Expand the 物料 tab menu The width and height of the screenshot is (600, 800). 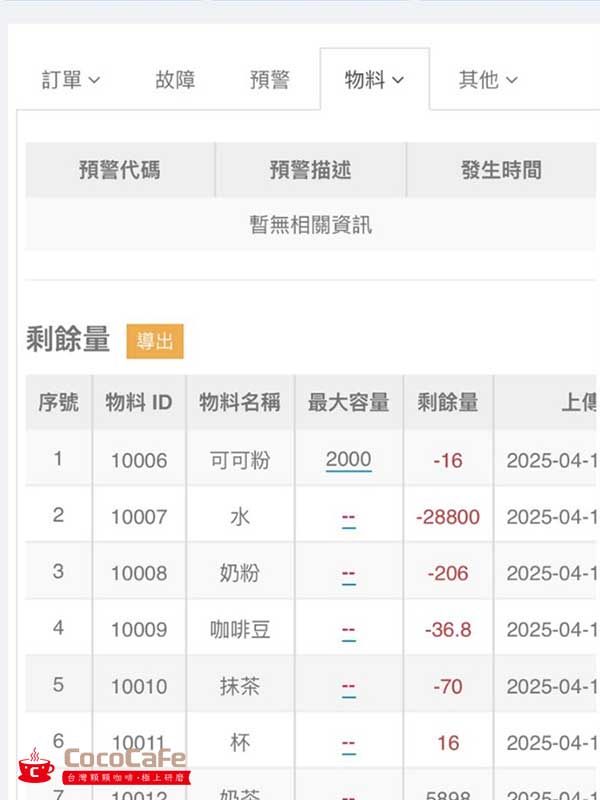coord(374,80)
